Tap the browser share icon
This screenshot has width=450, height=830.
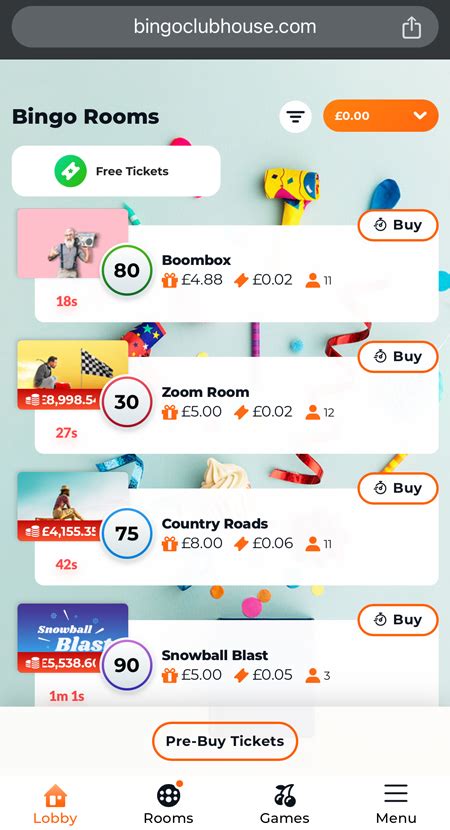click(x=411, y=28)
